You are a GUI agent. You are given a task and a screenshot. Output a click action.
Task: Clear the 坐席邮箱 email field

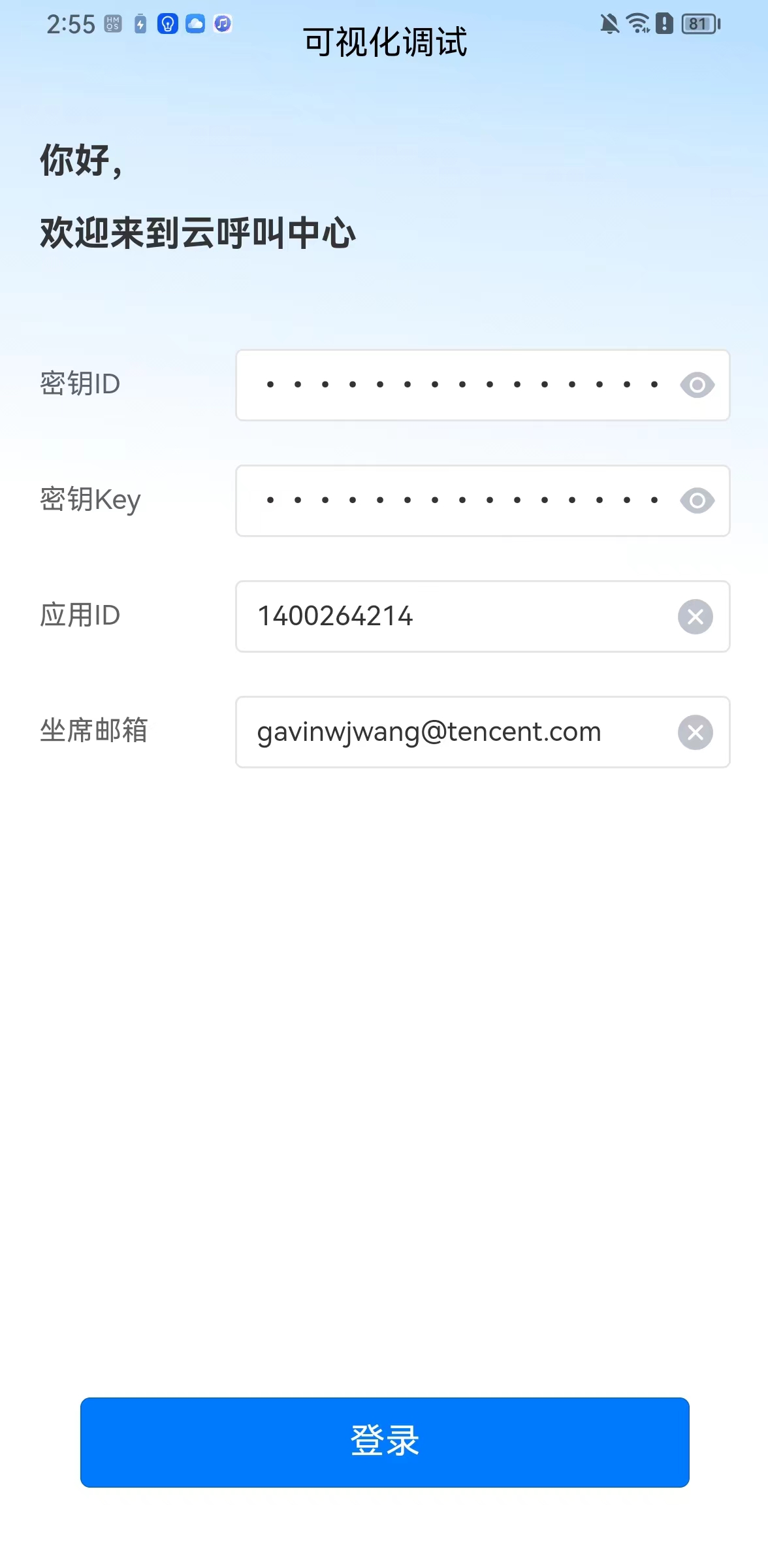point(695,732)
